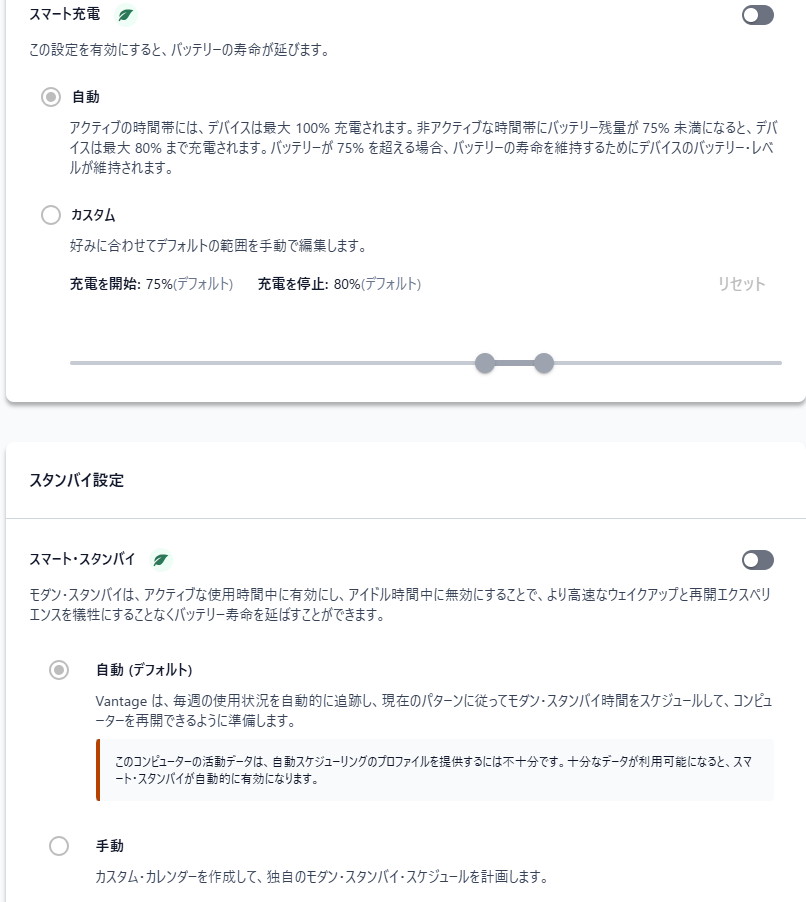The image size is (806, 902).
Task: Turn on the スマート・スタンバイ toggle
Action: point(757,560)
